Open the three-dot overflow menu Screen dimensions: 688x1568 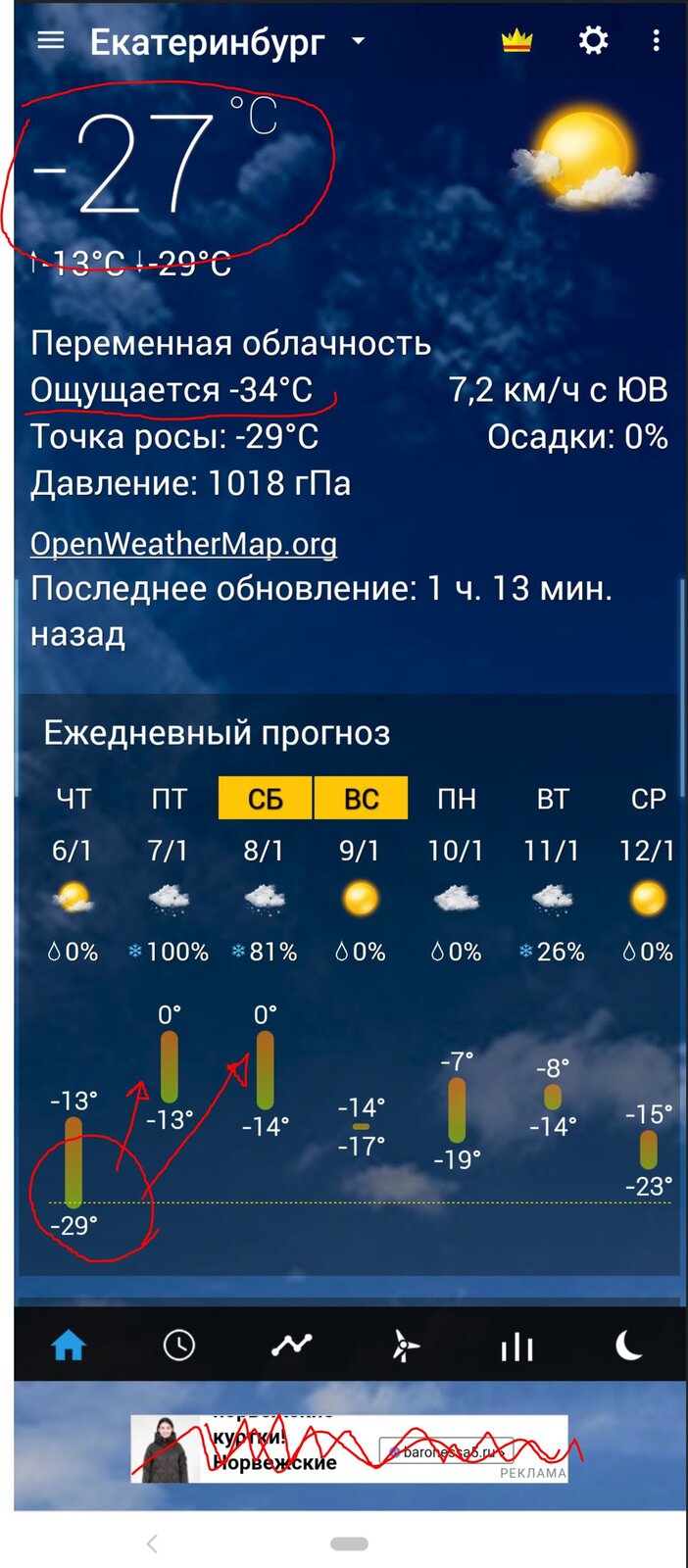point(656,41)
